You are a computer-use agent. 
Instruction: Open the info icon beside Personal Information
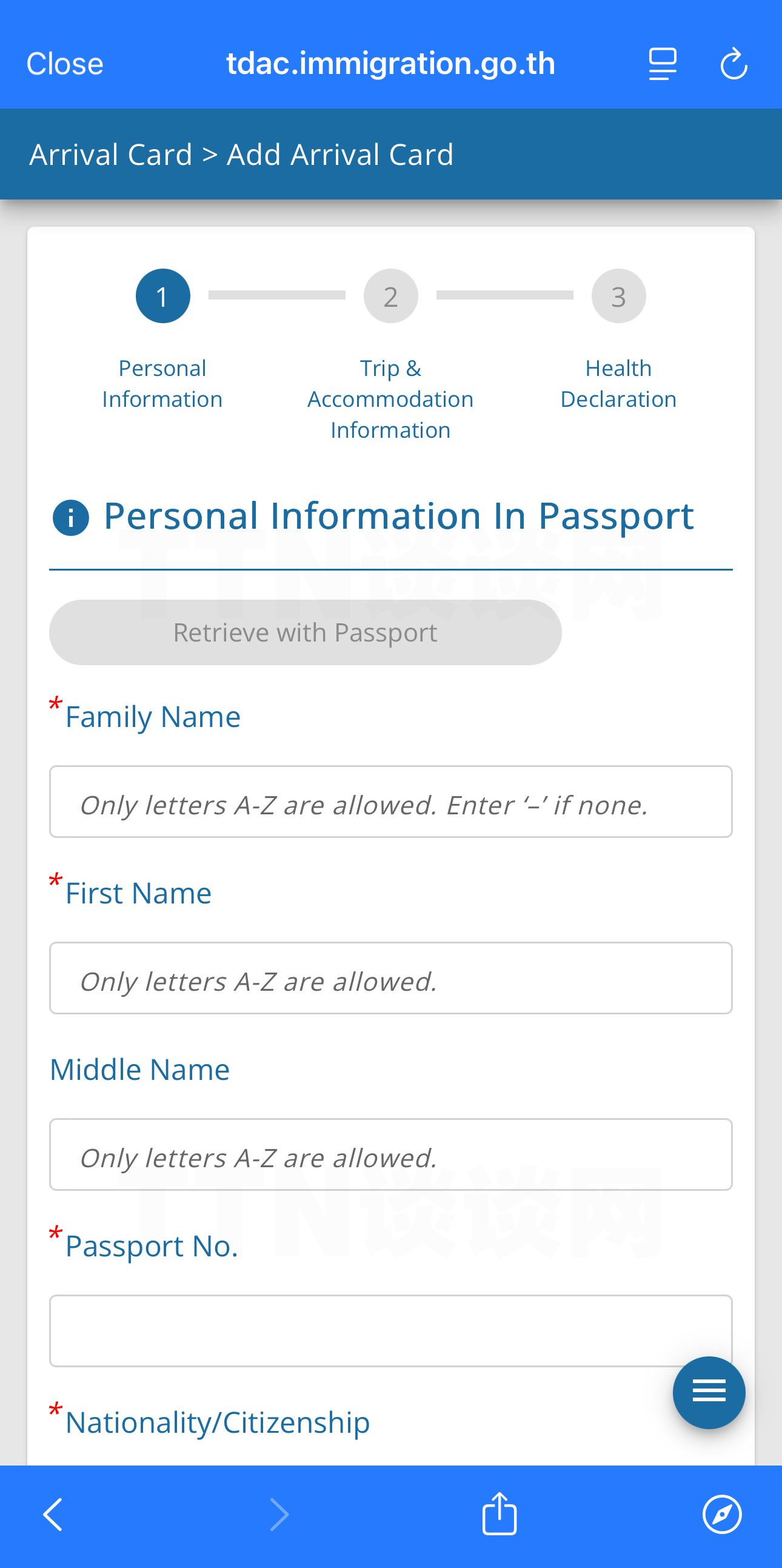70,518
